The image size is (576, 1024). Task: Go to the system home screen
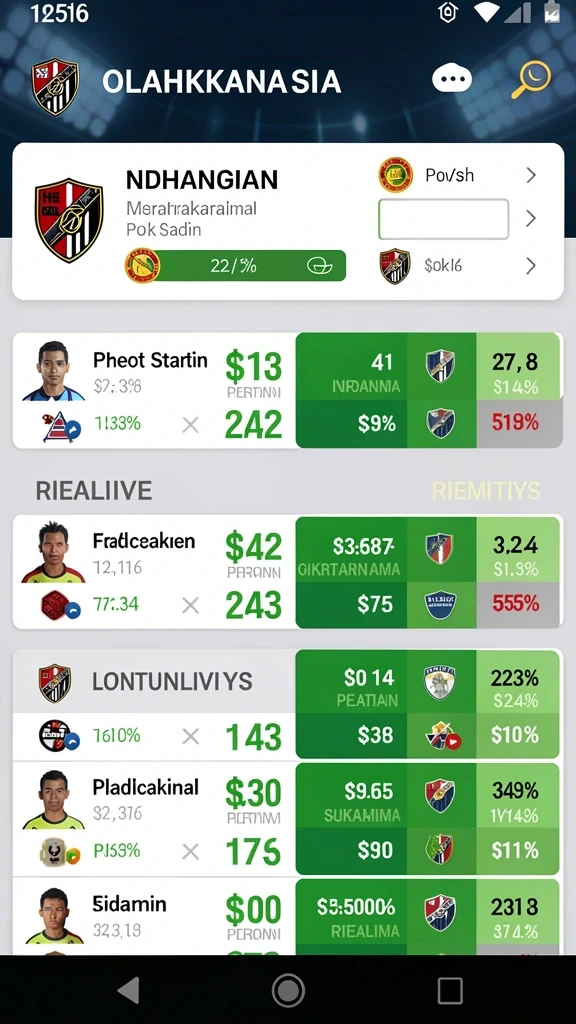288,990
